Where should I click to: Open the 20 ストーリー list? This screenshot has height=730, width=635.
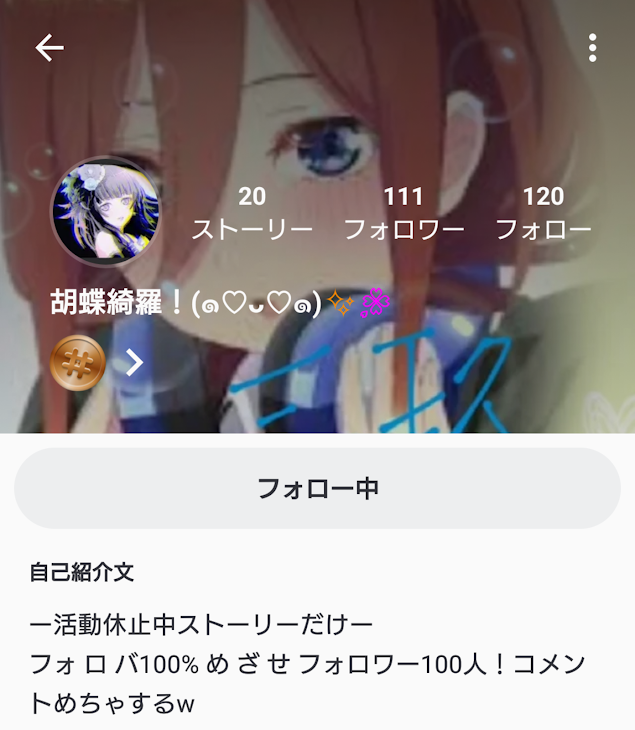coord(252,213)
